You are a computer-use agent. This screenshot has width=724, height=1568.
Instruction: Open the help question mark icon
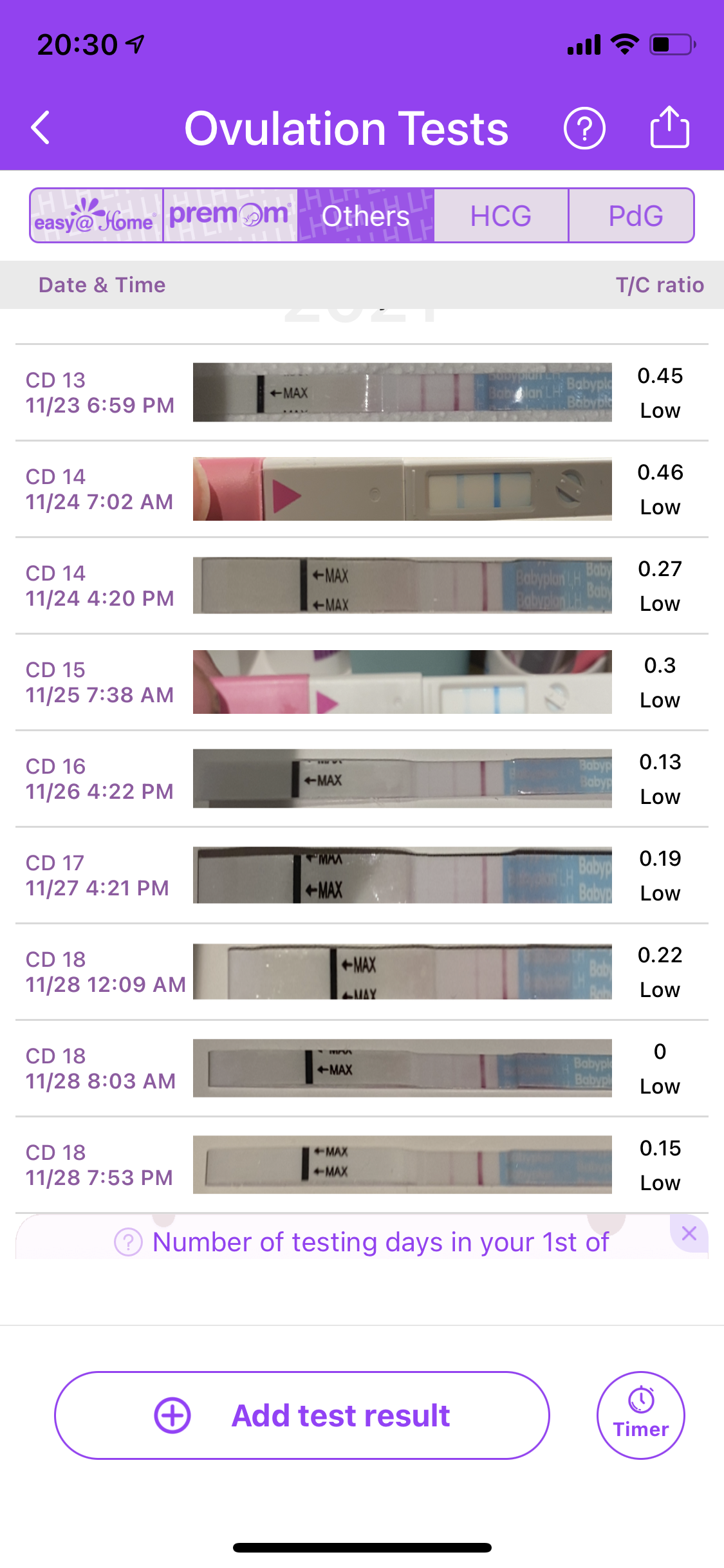(584, 128)
